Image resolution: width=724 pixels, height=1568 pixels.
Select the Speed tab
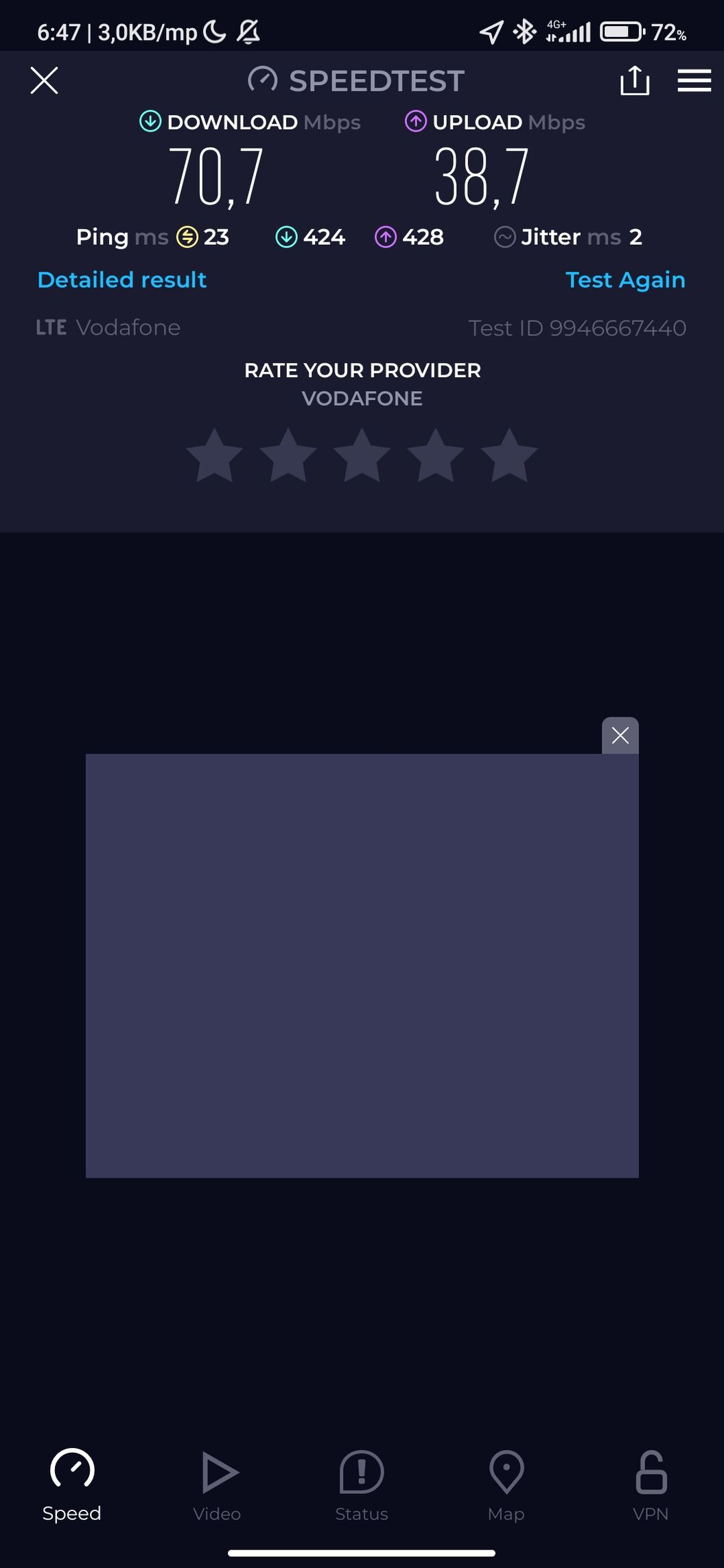click(x=72, y=1484)
